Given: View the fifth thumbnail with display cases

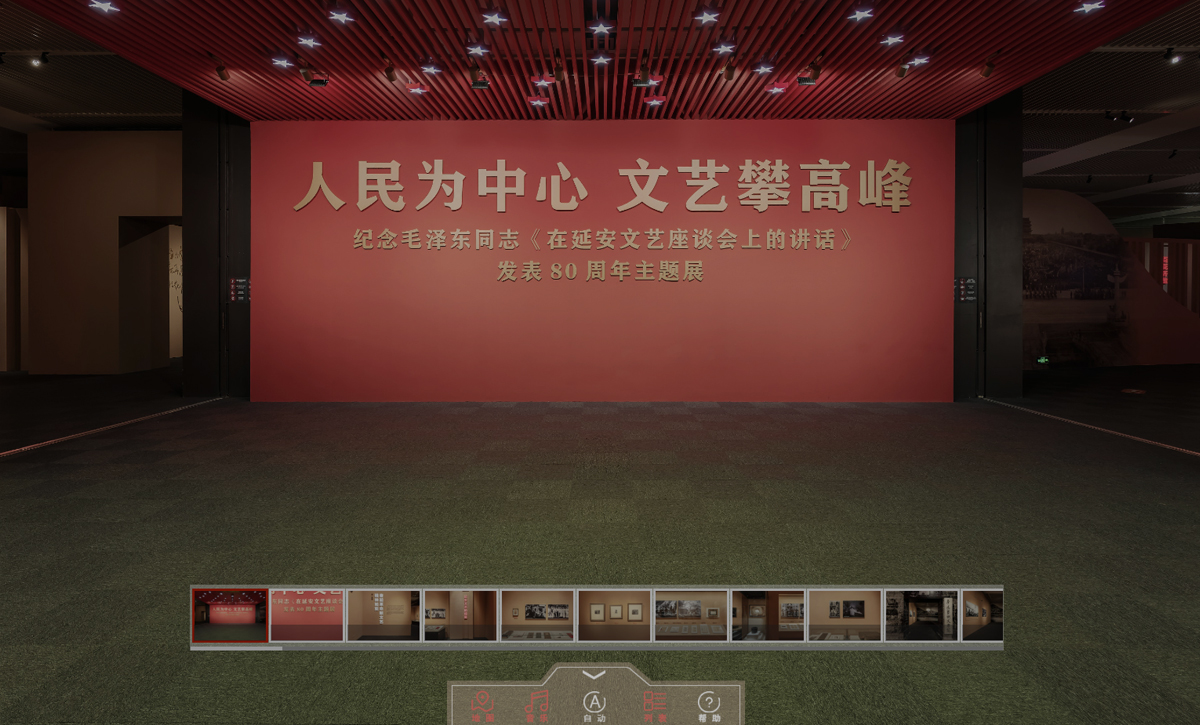Looking at the screenshot, I should tap(537, 615).
